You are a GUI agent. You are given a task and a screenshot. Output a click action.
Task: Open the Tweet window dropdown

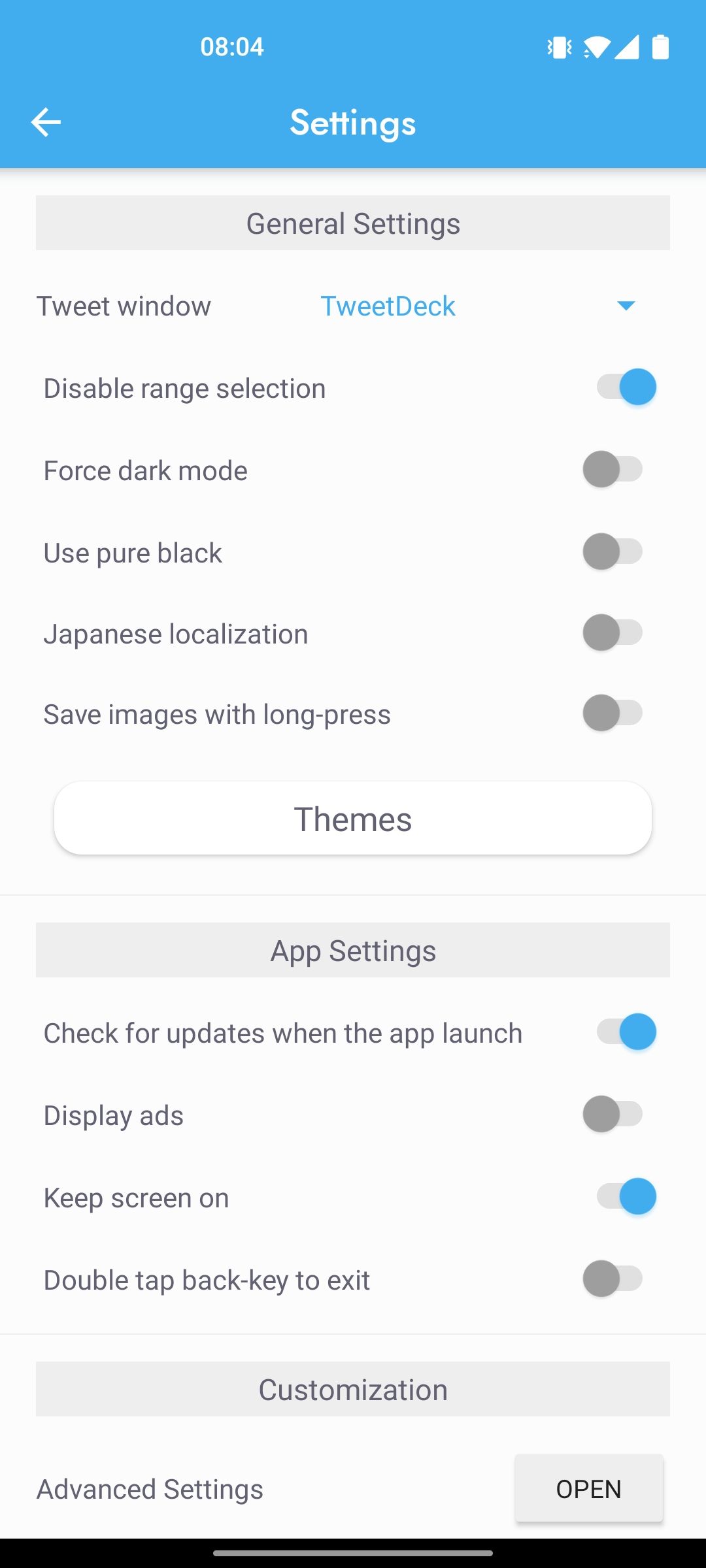click(x=624, y=305)
